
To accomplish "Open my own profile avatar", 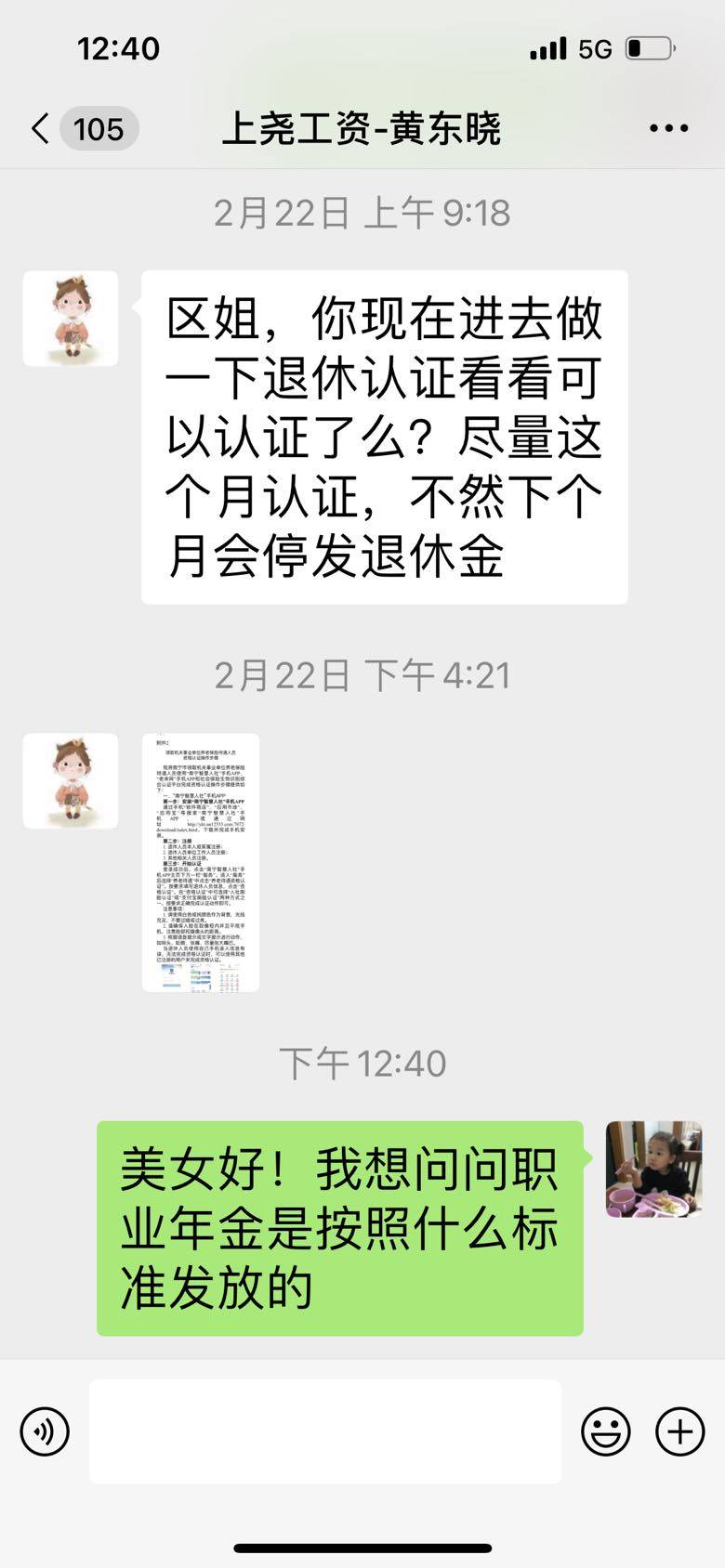I will pos(653,1169).
